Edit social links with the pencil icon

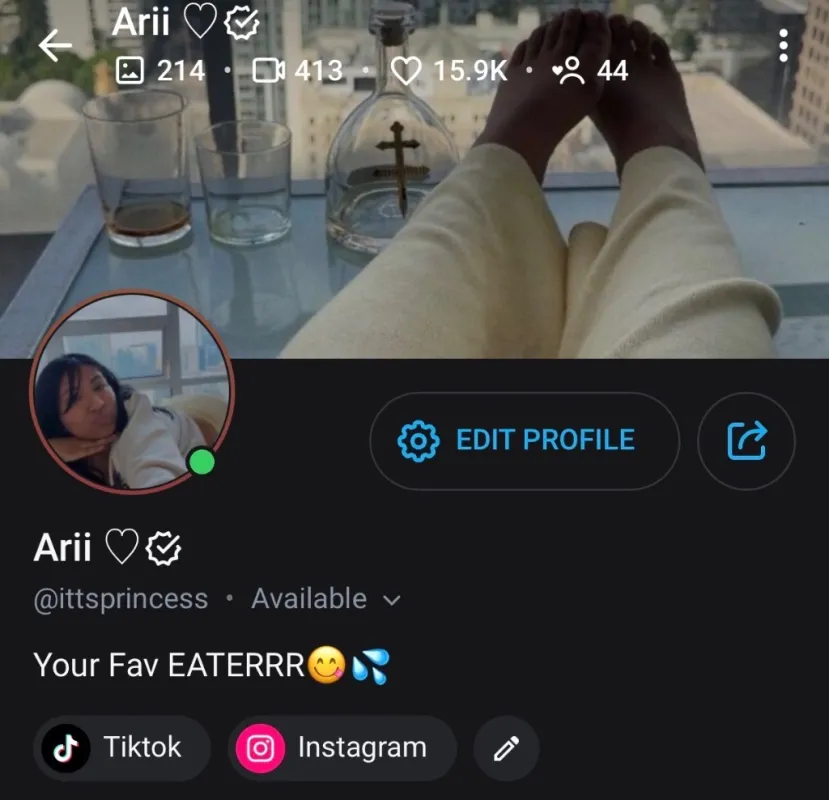506,748
